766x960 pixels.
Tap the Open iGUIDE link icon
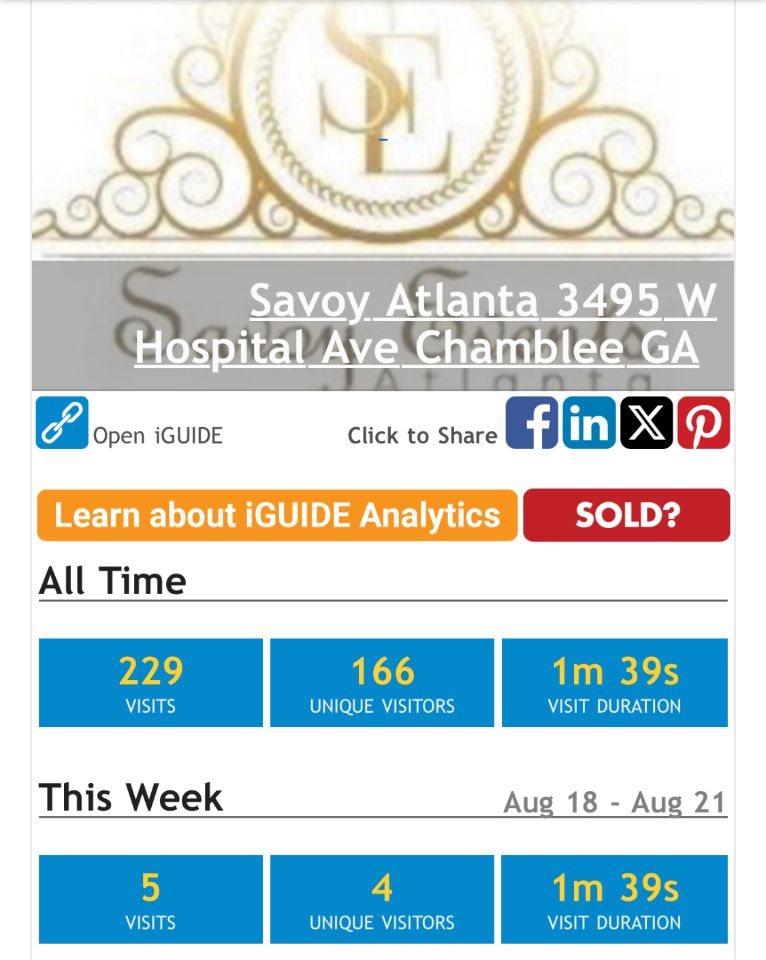62,423
